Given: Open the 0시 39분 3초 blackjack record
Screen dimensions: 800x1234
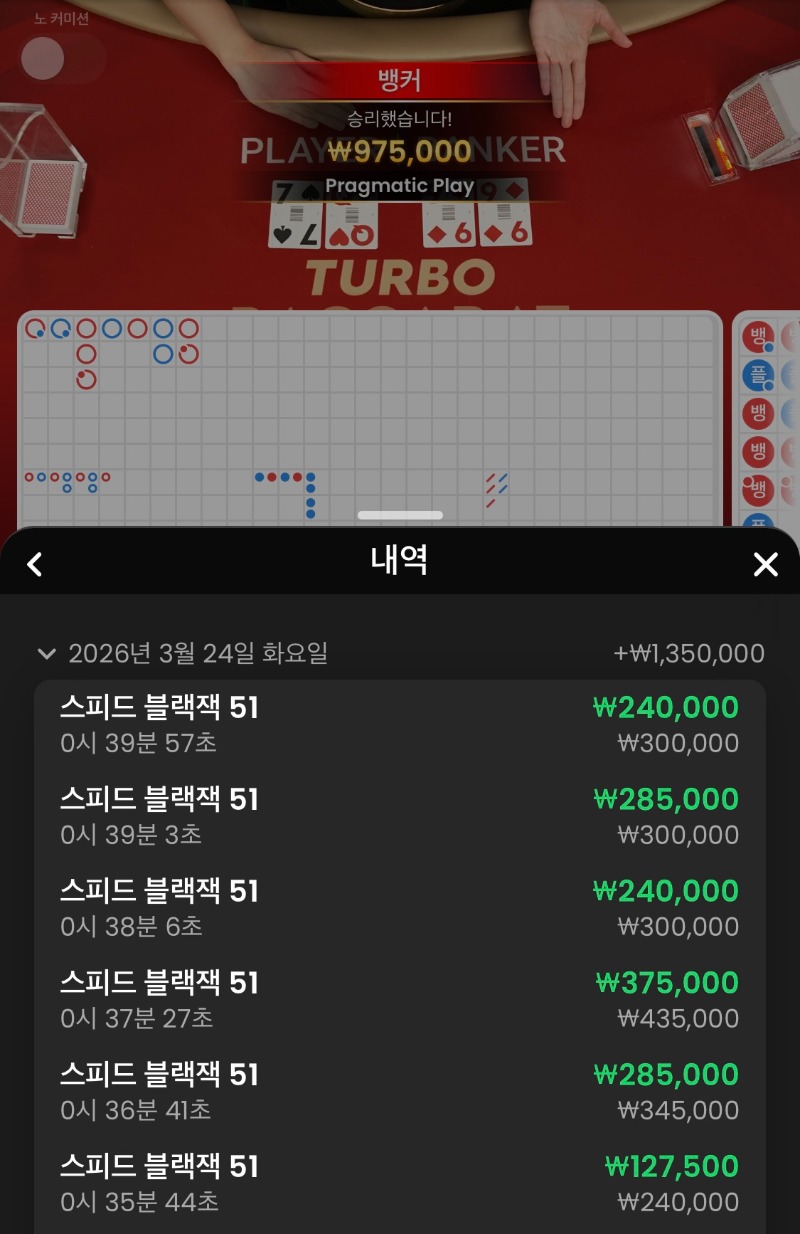Looking at the screenshot, I should click(400, 816).
